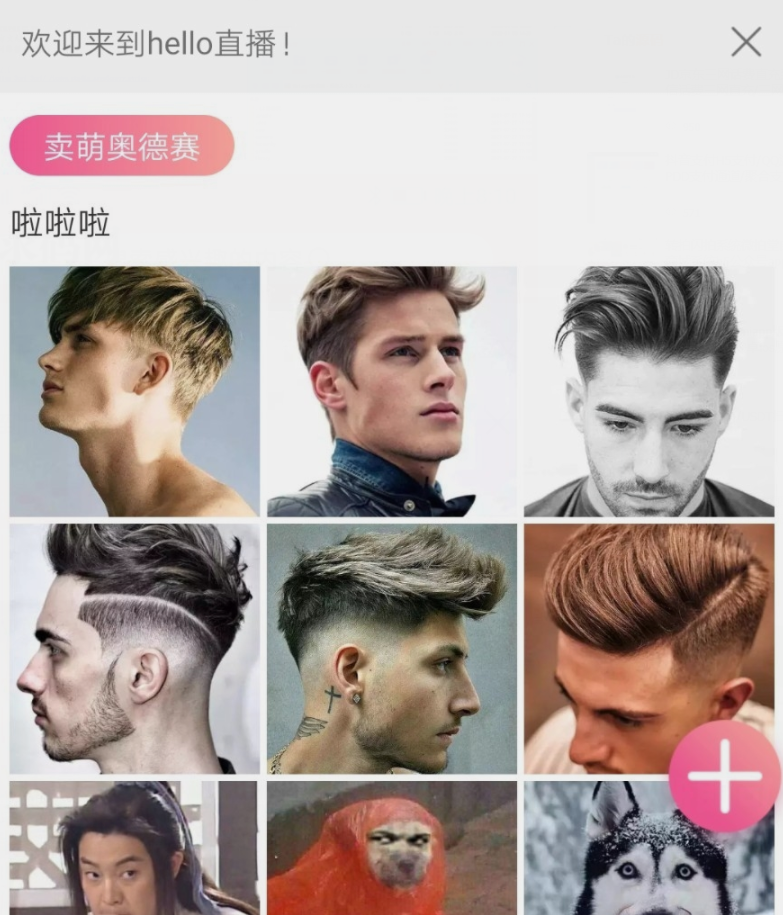The height and width of the screenshot is (915, 783).
Task: Open the black-and-white pompadour haircut photo
Action: point(649,391)
